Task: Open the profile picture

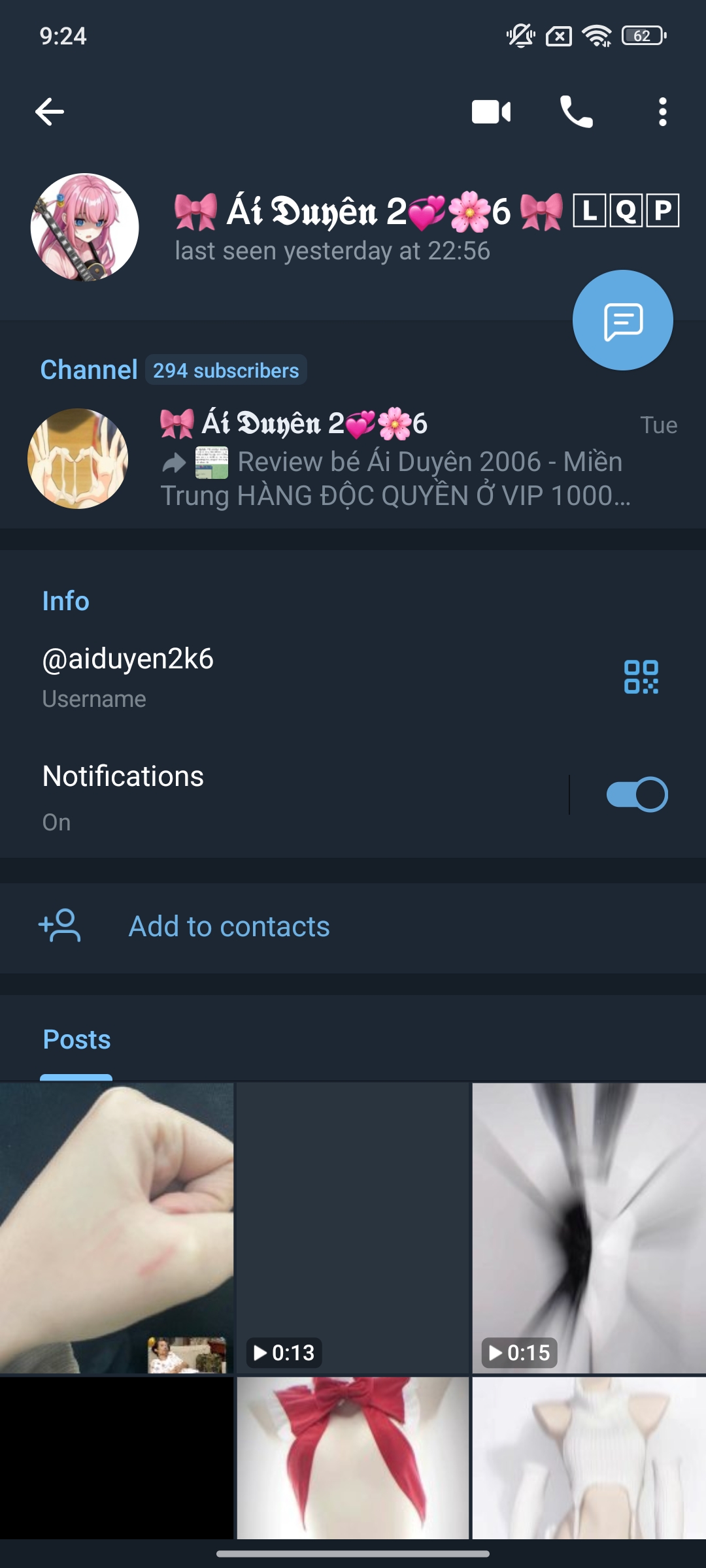Action: pos(85,227)
